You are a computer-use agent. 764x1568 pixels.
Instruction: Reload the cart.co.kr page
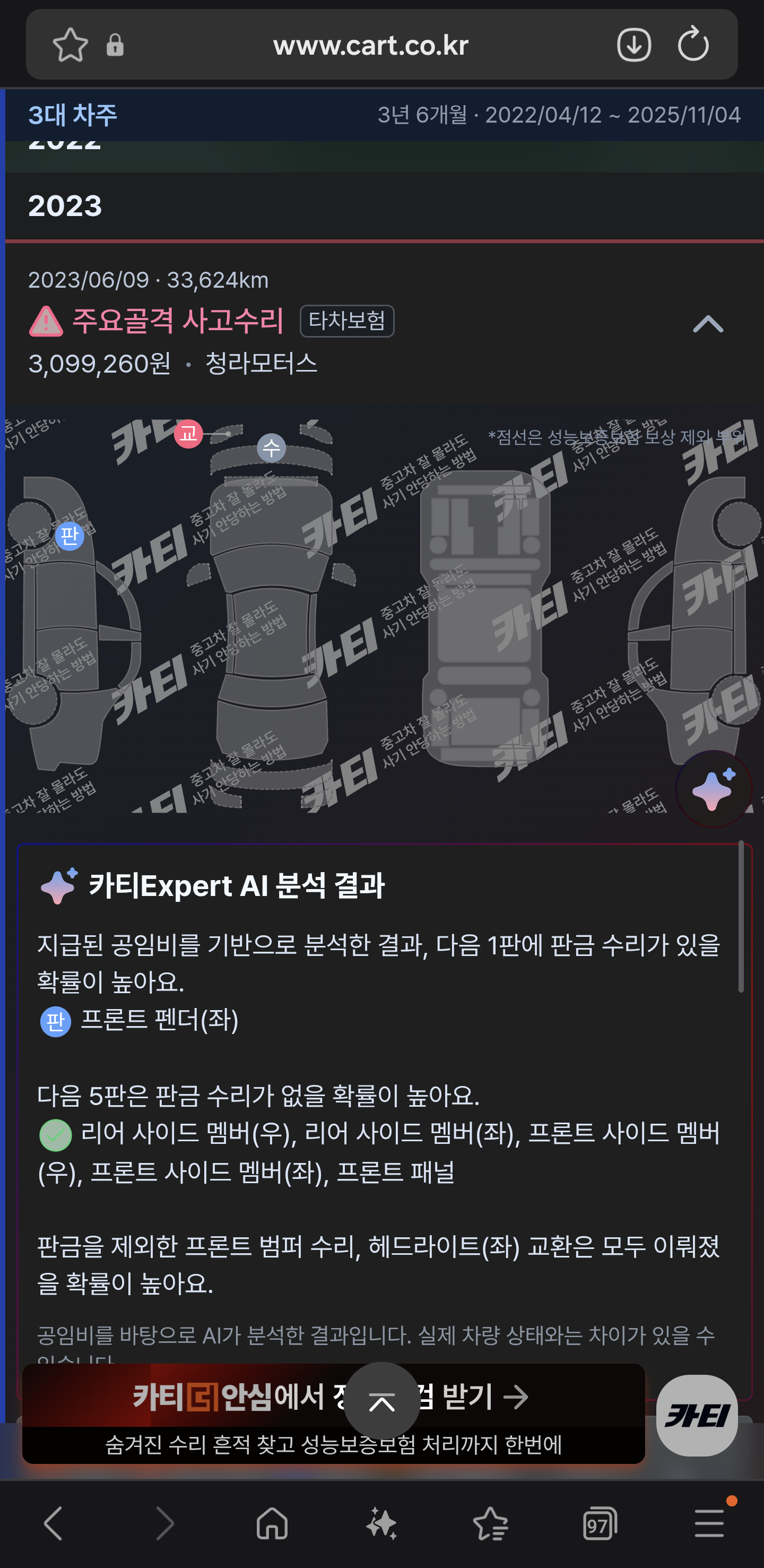tap(693, 44)
